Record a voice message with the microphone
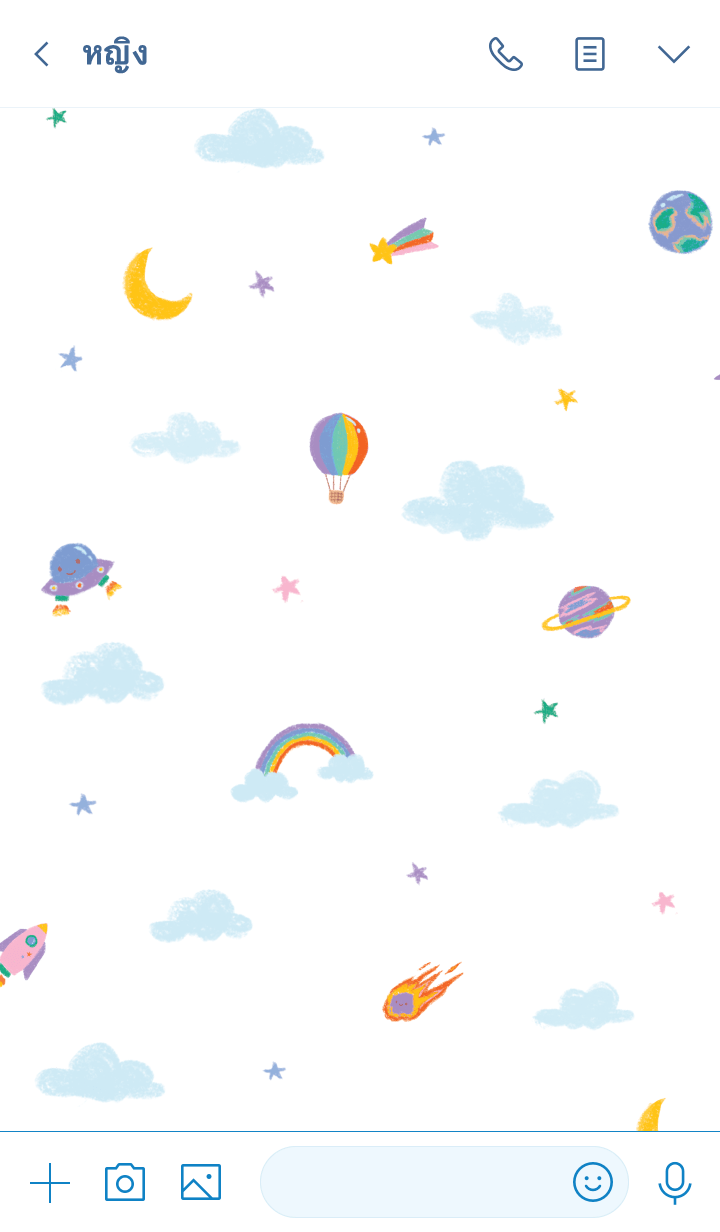The height and width of the screenshot is (1232, 720). 674,1183
